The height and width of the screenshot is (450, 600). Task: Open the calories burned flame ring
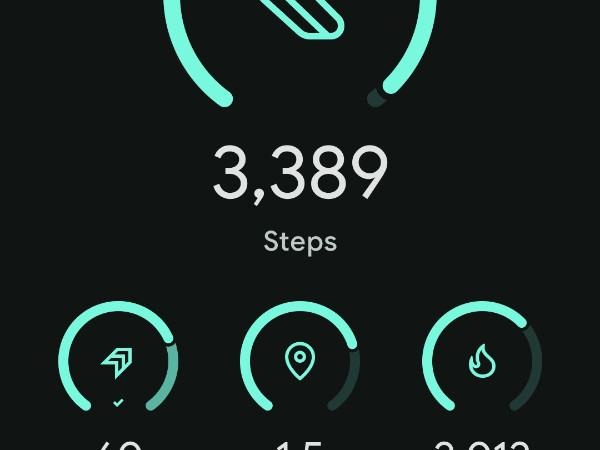tap(482, 360)
